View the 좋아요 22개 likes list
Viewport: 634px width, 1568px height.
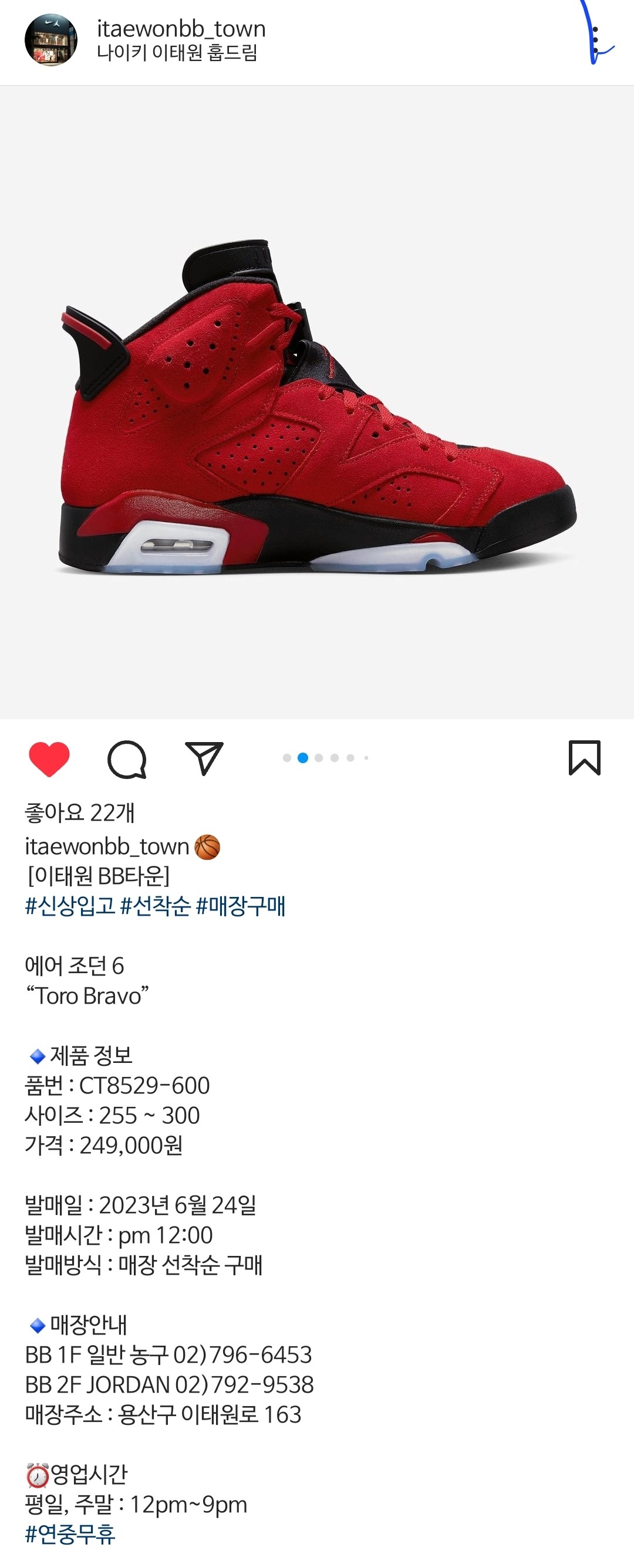pyautogui.click(x=80, y=812)
